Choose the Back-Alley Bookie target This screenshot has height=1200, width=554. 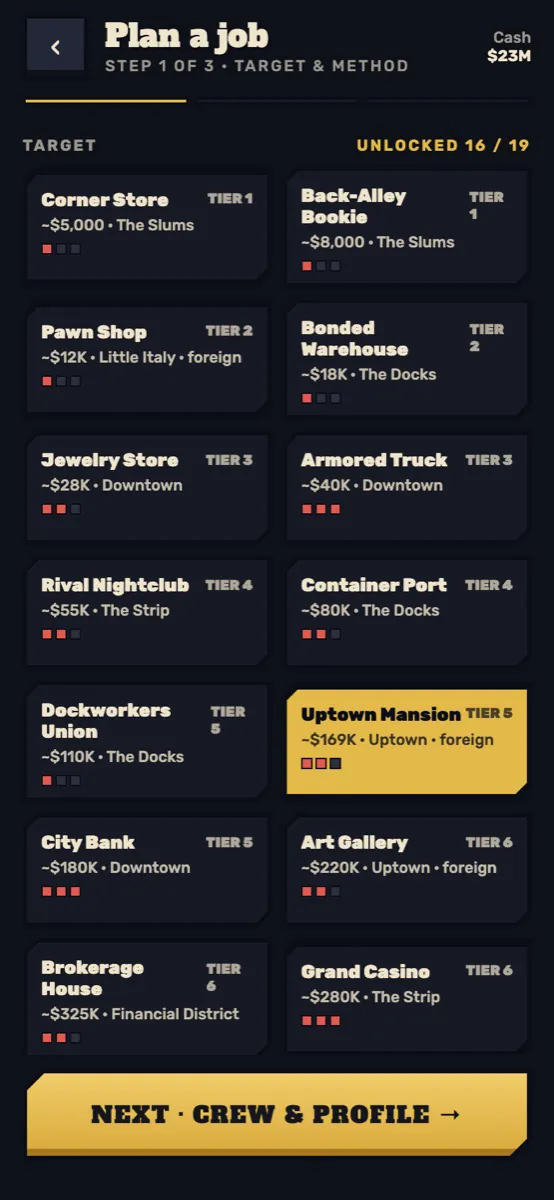click(x=407, y=228)
